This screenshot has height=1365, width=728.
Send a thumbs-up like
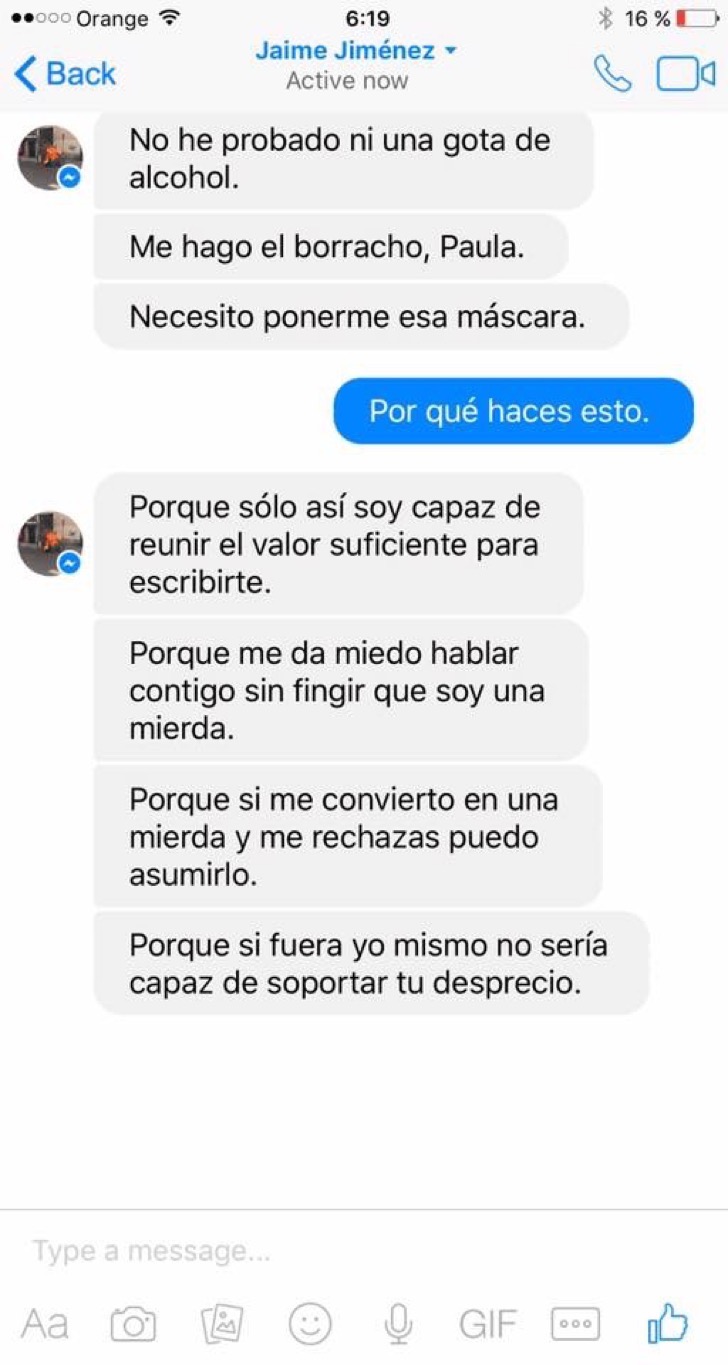point(668,1324)
